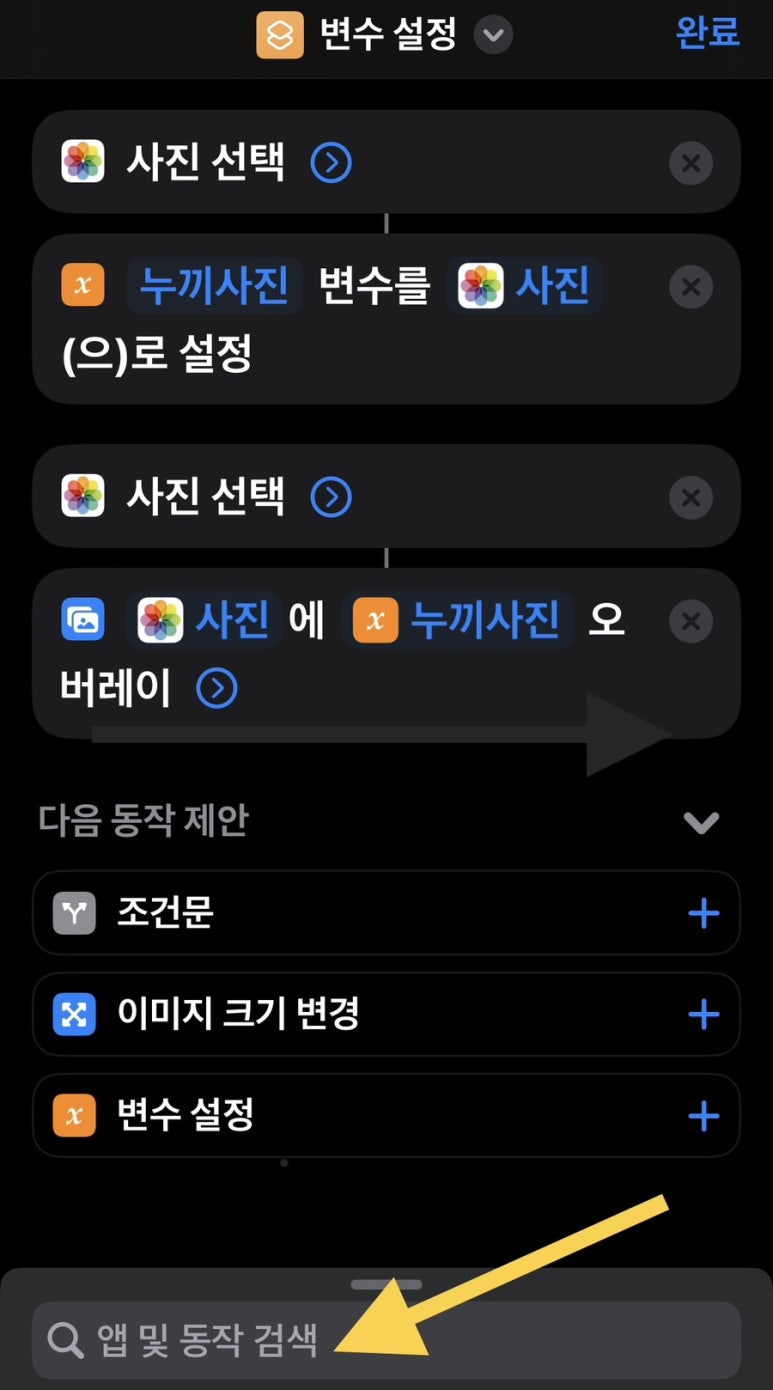Edit the 누끼사진 variable name token

point(214,286)
